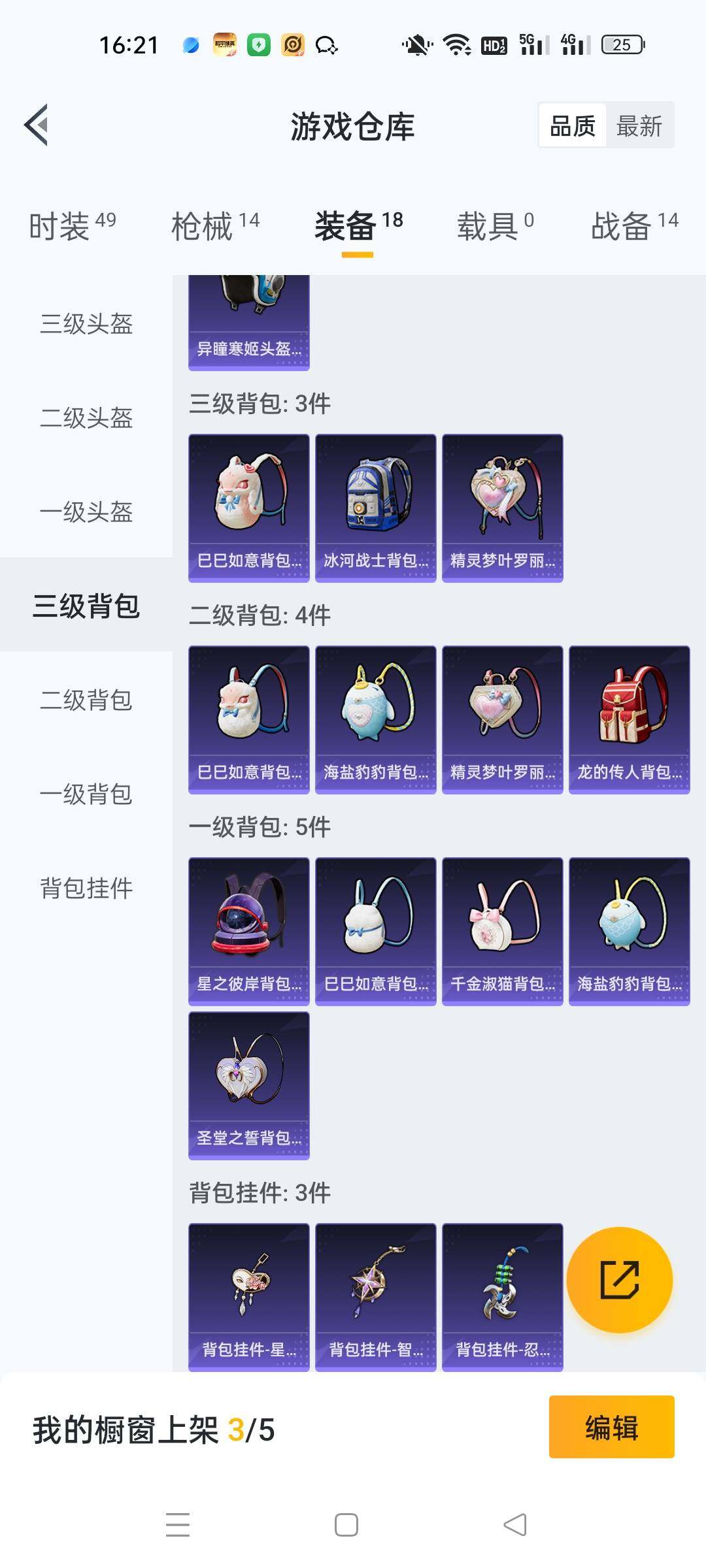Expand the 二级背包 category filter
Screen dimensions: 706x1568
click(x=86, y=702)
